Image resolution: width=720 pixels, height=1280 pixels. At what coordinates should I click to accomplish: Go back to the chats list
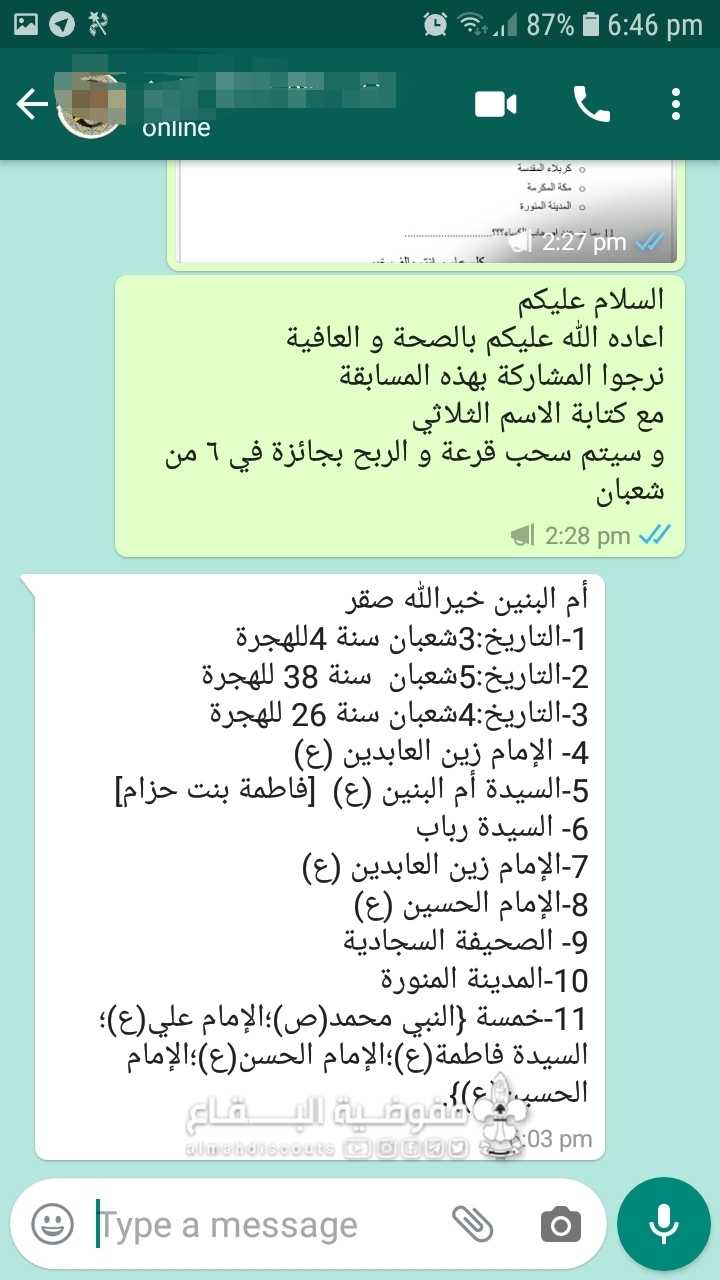[30, 104]
